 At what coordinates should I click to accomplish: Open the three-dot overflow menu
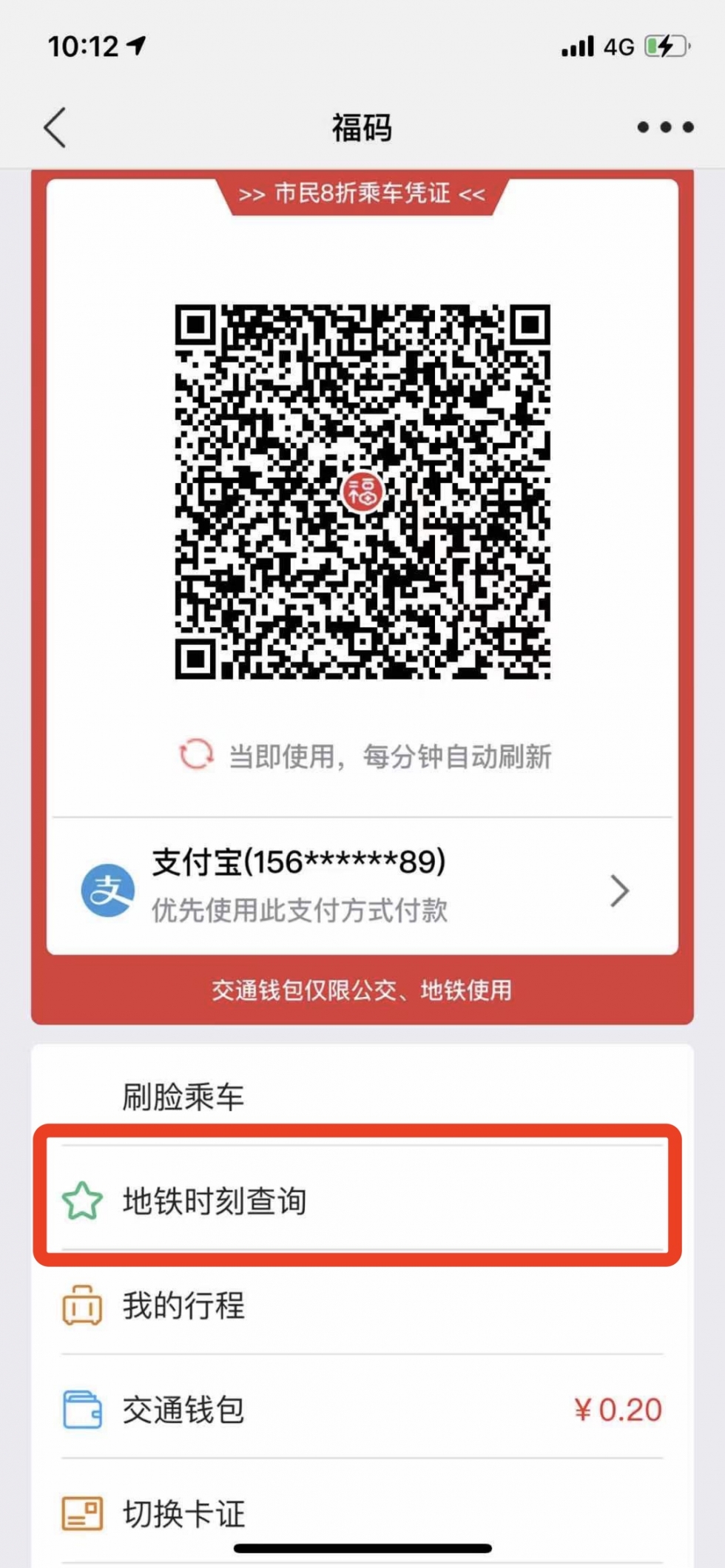(665, 127)
